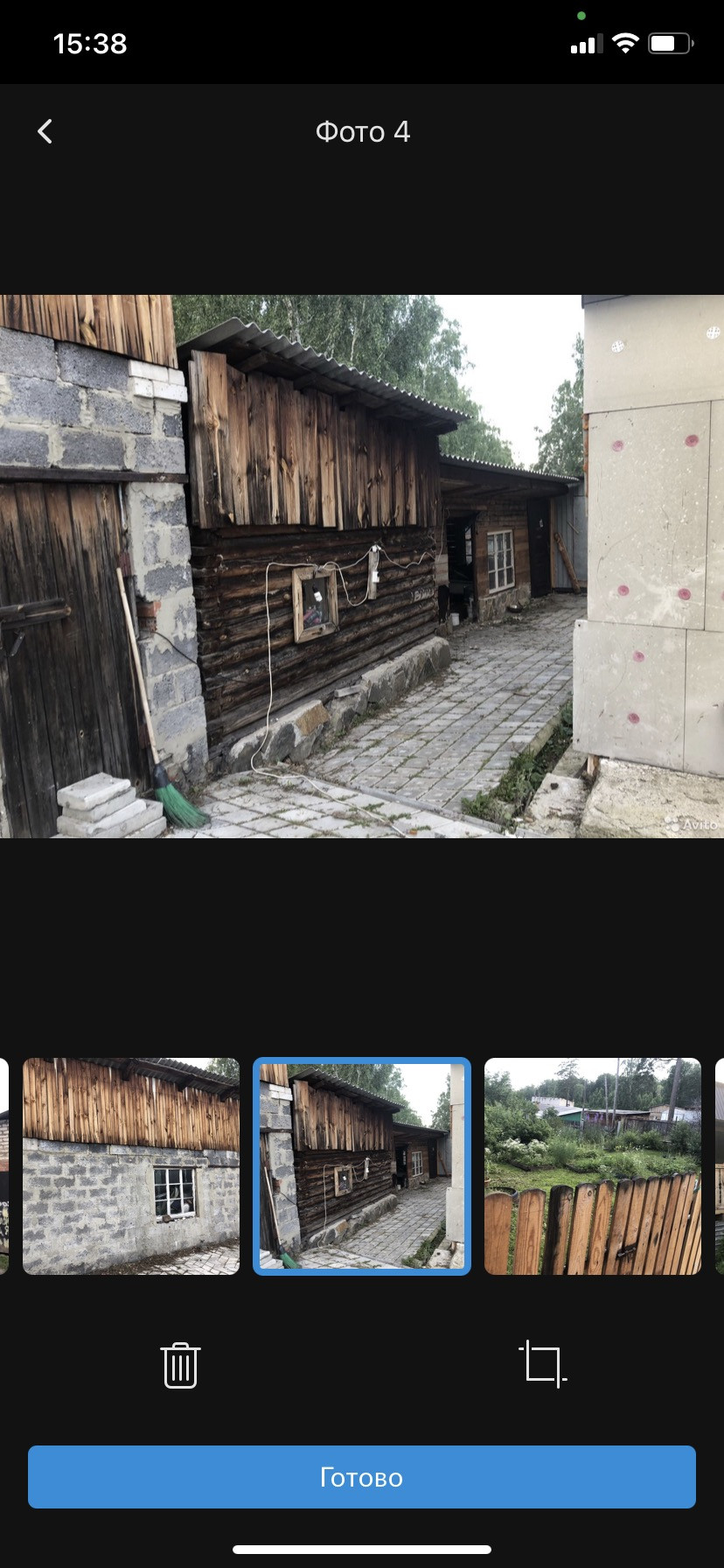The image size is (724, 1568).
Task: Go back using the top-left arrow
Action: [x=45, y=131]
